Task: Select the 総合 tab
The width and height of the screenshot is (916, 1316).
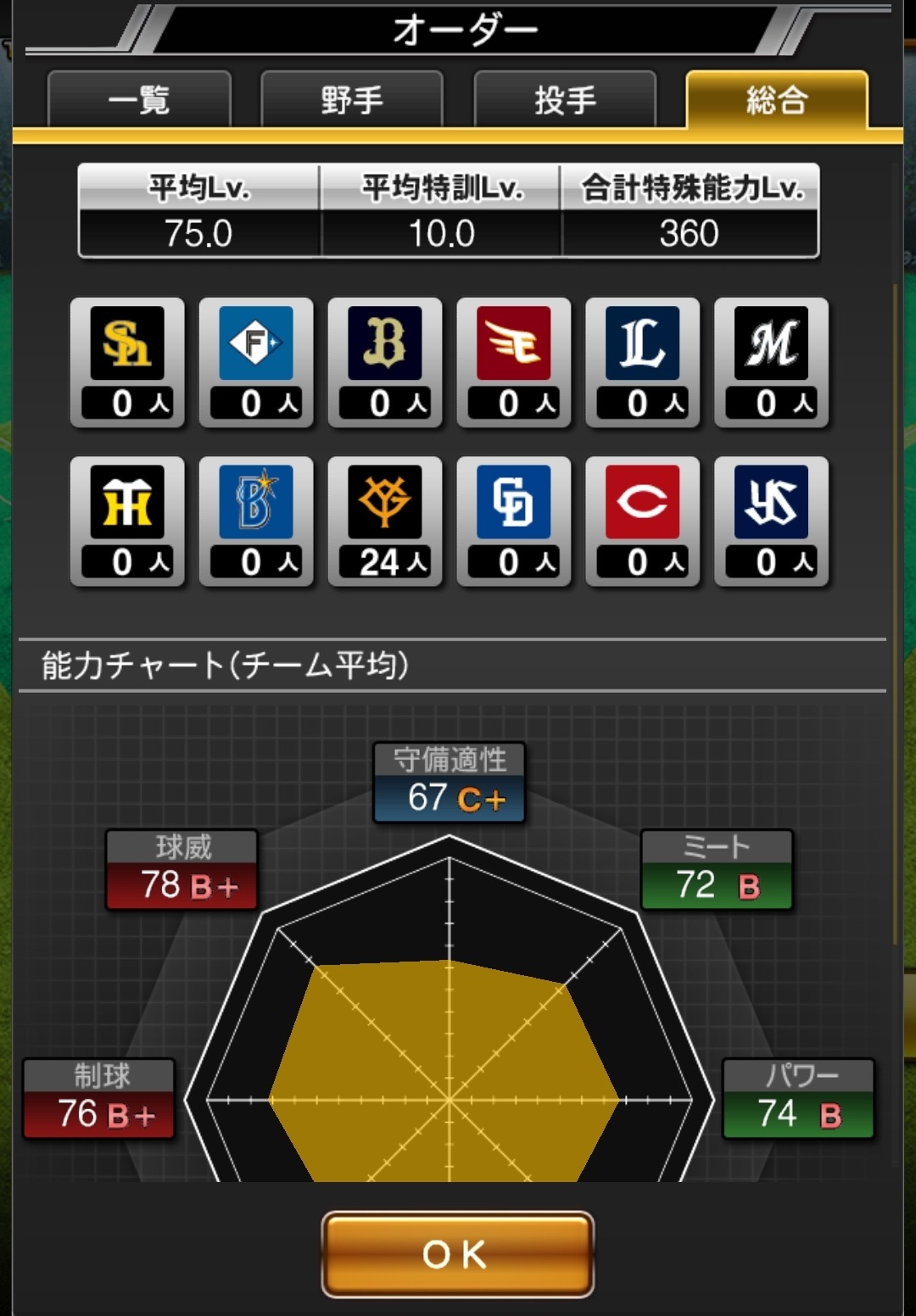Action: [777, 100]
